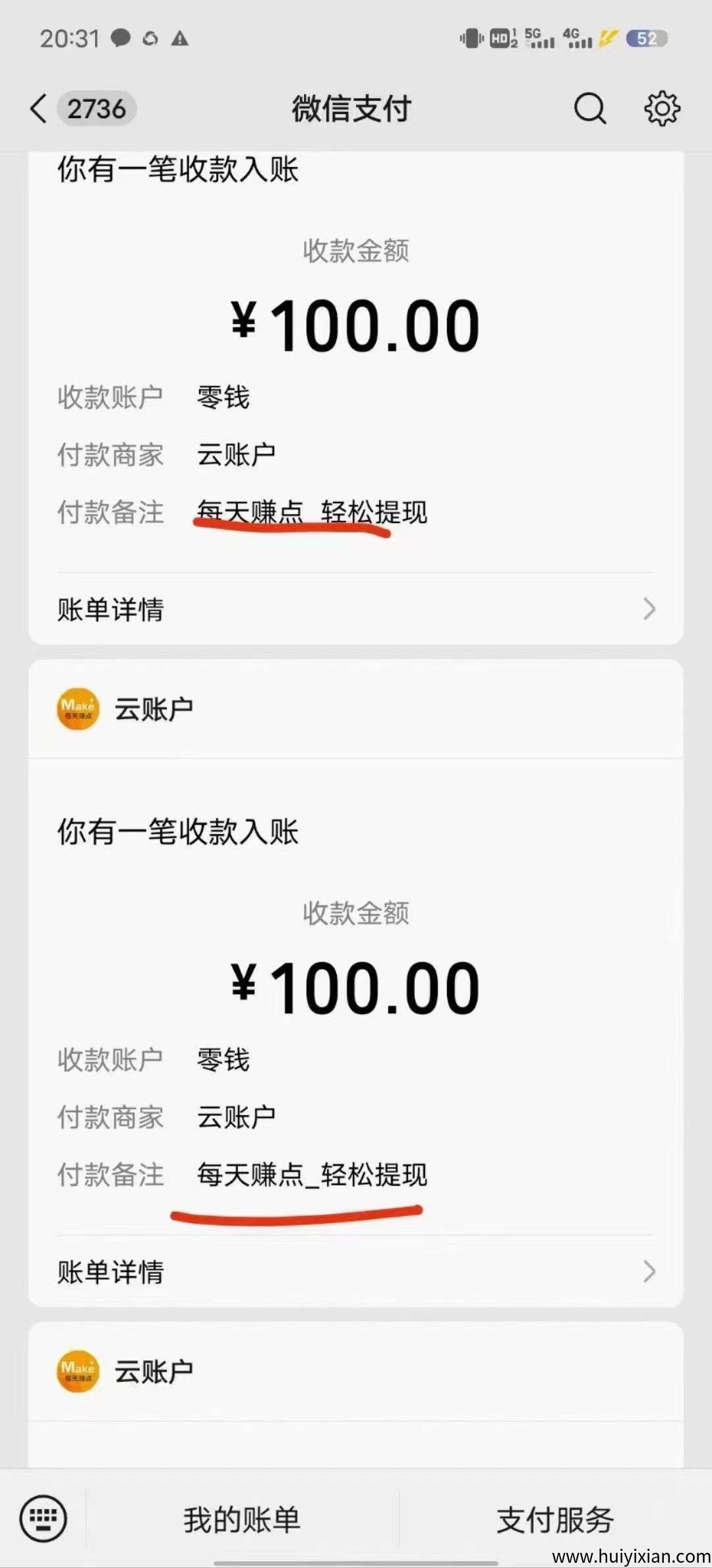The width and height of the screenshot is (712, 1568).
Task: Tap the 收款金额 amount ¥100.00 on first card
Action: [356, 323]
